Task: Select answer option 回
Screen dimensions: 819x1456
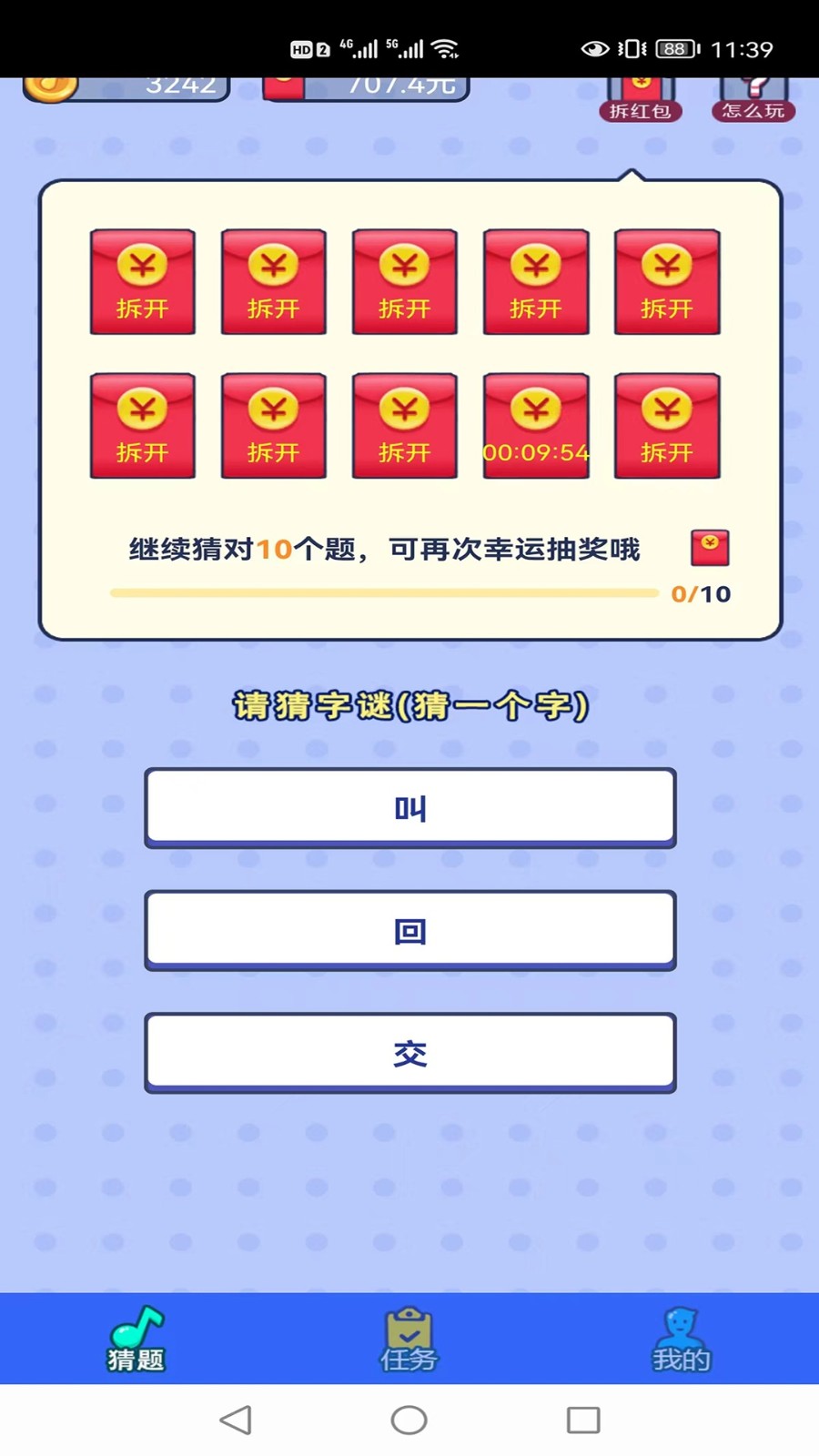Action: (409, 930)
